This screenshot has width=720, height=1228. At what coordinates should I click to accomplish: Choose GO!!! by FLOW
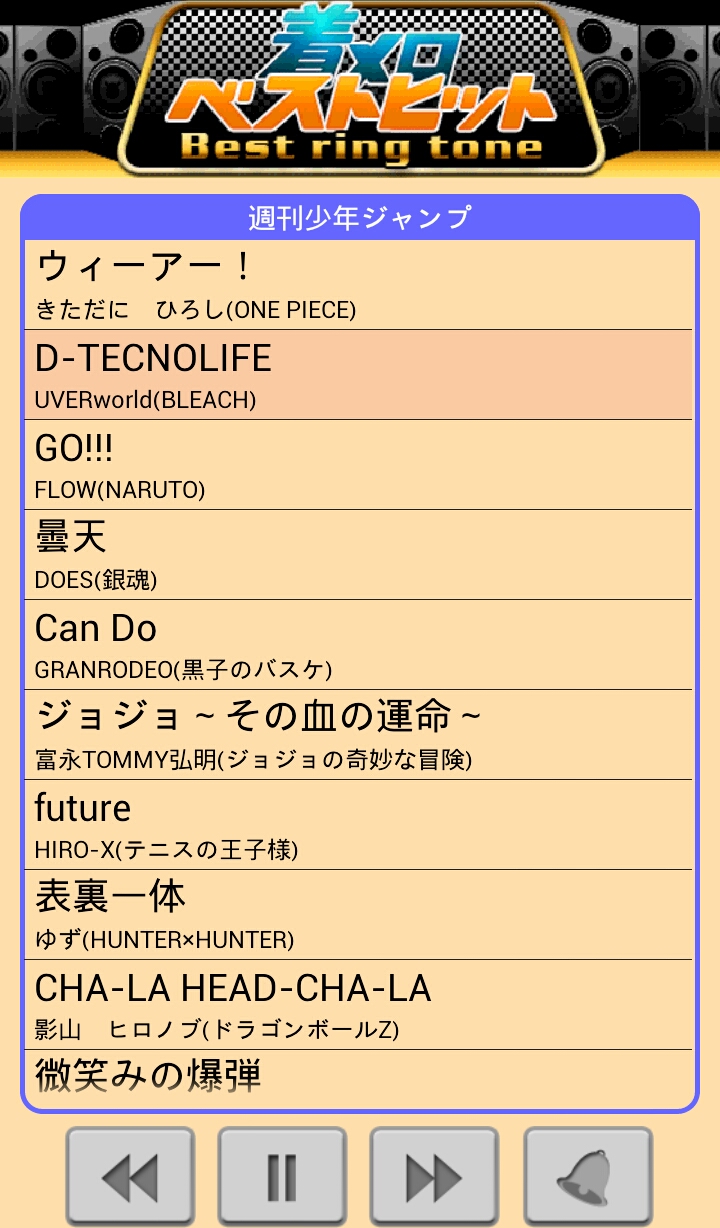(358, 465)
